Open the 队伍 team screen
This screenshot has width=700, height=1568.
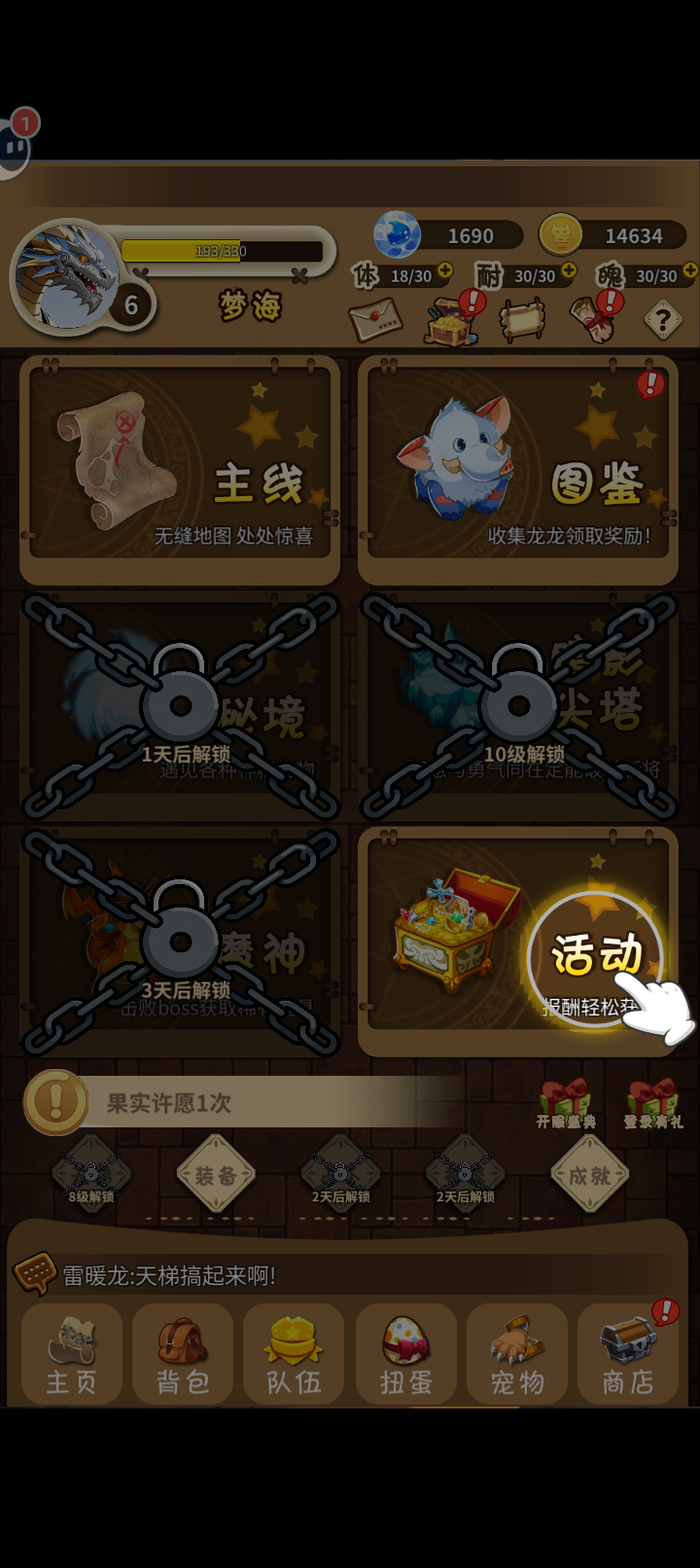click(x=294, y=1355)
